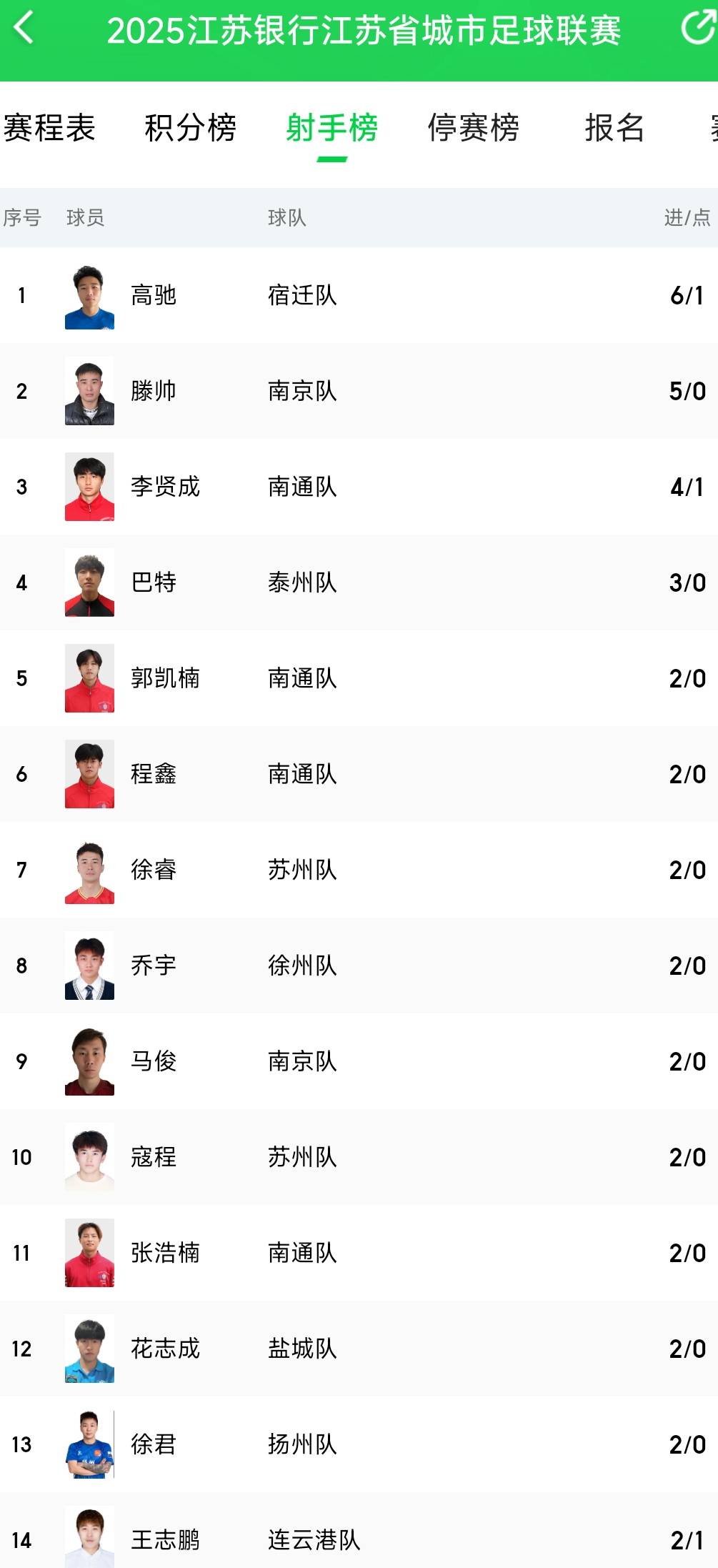Switch to the 停赛榜 tab
This screenshot has height=1568, width=718.
click(473, 129)
